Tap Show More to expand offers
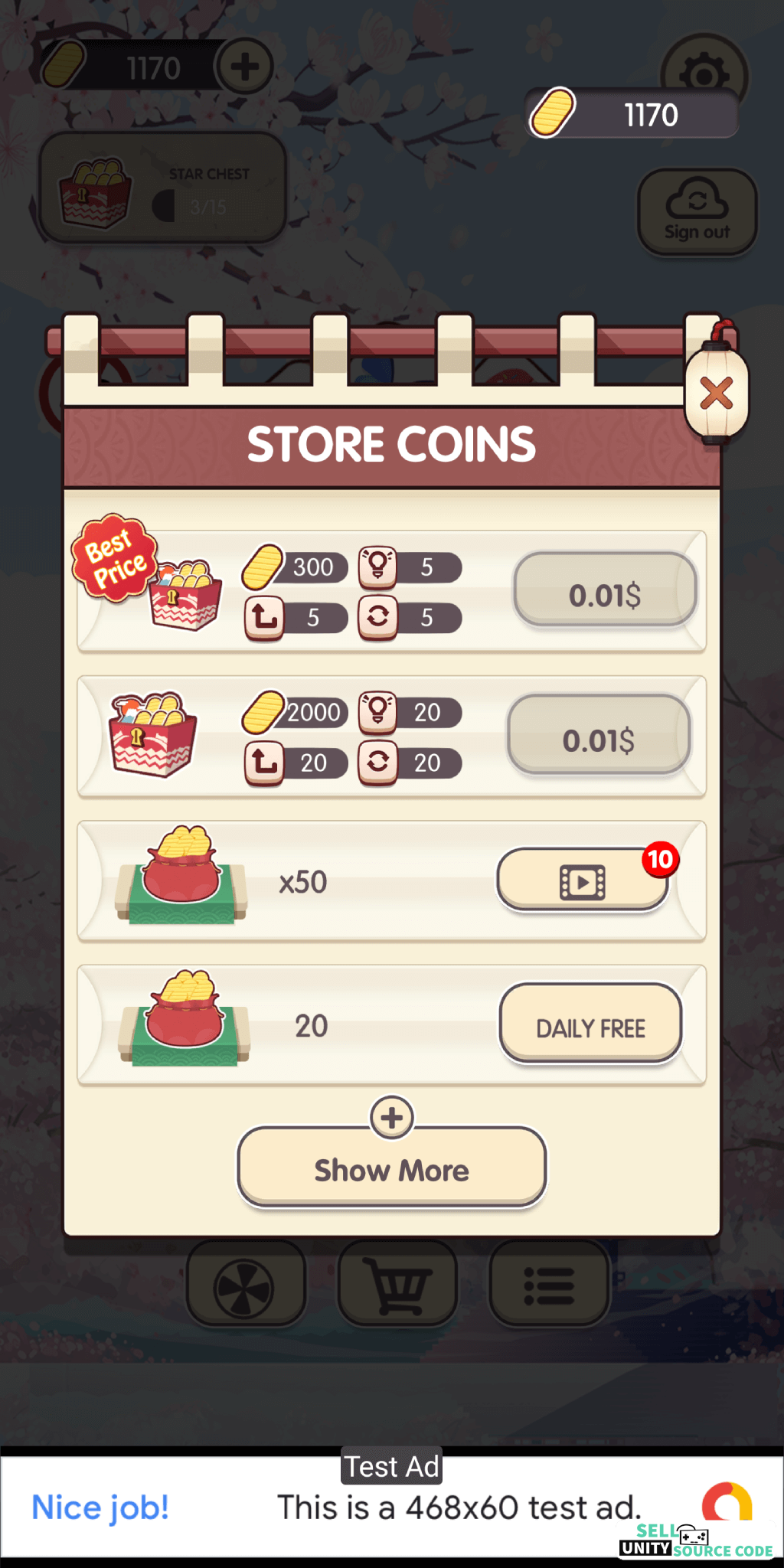The height and width of the screenshot is (1568, 784). point(392,1168)
